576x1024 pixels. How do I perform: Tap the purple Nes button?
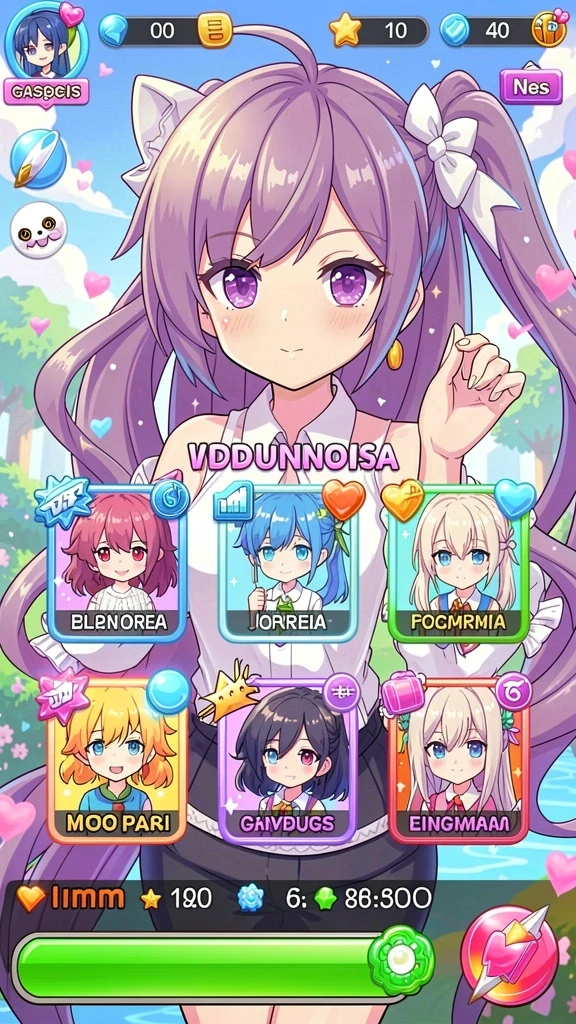[x=531, y=86]
